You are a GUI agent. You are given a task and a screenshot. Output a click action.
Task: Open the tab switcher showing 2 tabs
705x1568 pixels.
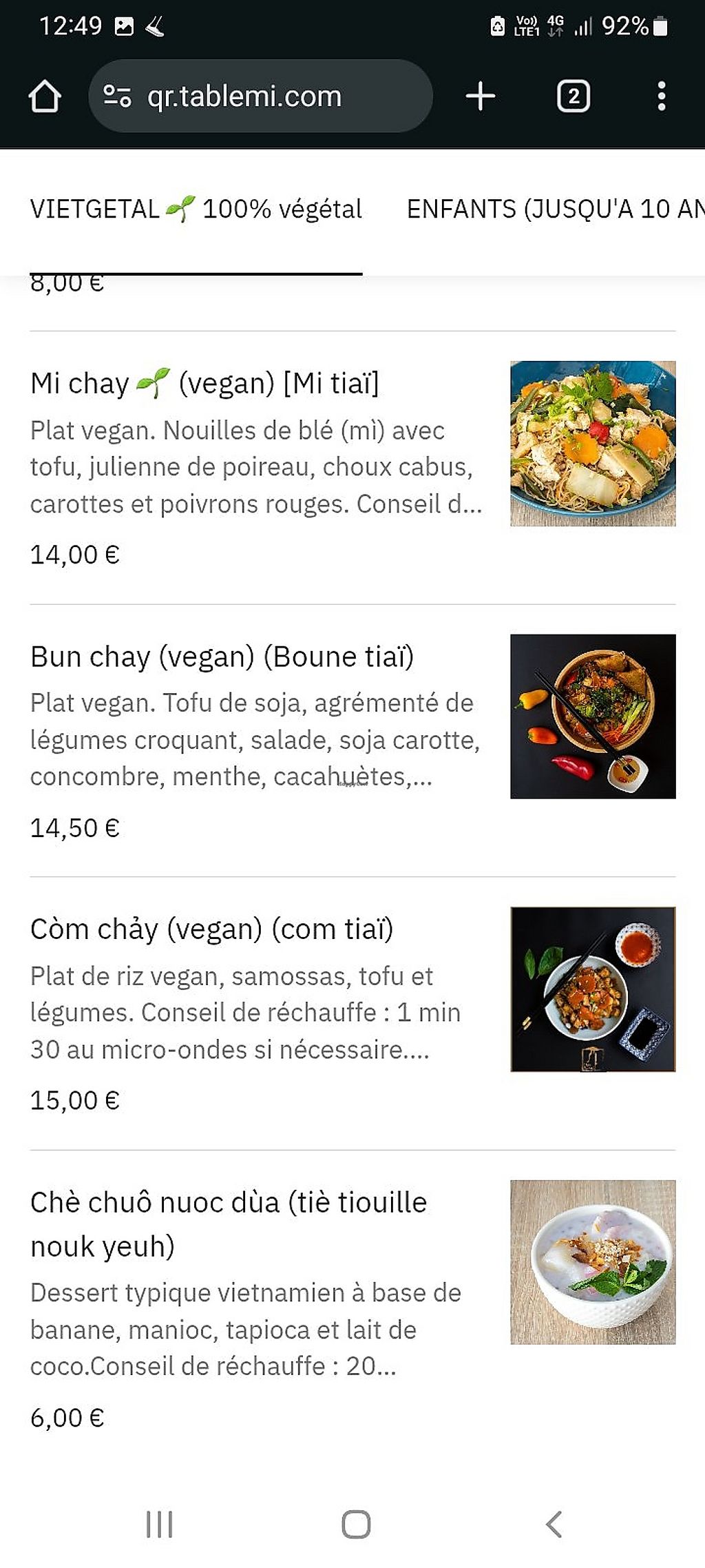pos(573,96)
